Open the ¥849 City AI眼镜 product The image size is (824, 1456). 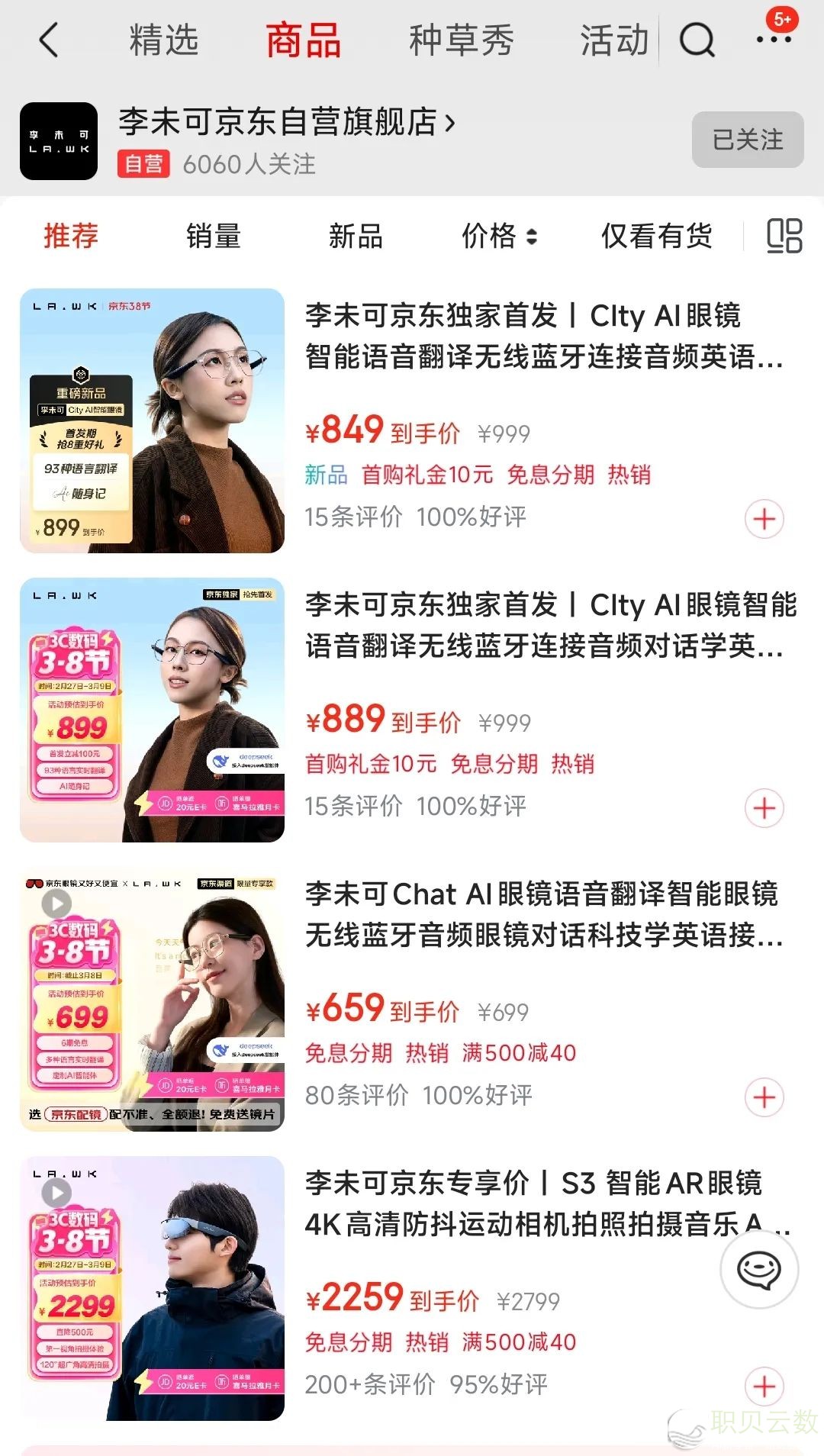tap(542, 336)
